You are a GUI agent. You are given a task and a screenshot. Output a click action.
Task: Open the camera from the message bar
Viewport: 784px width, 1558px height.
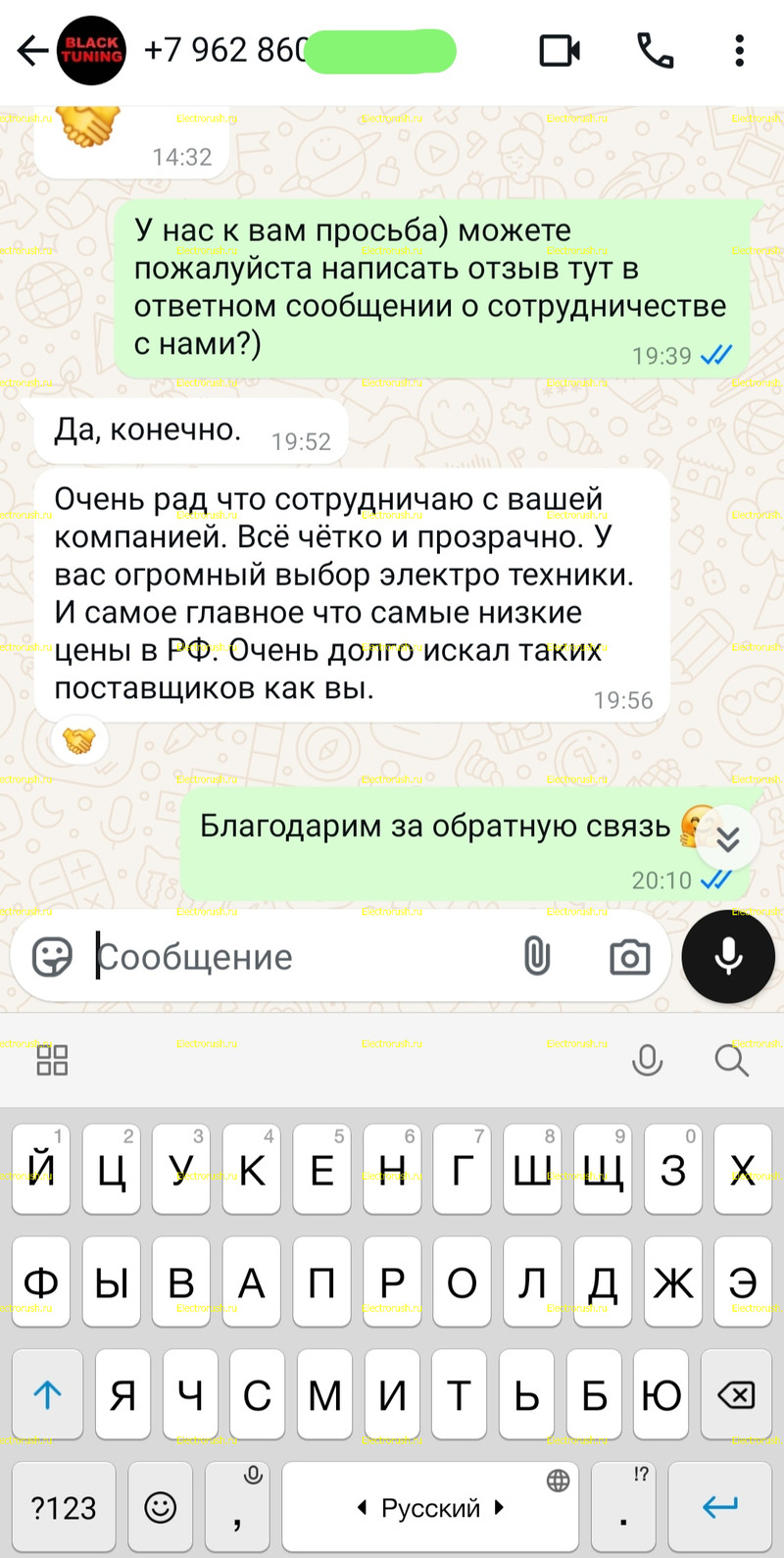(629, 956)
